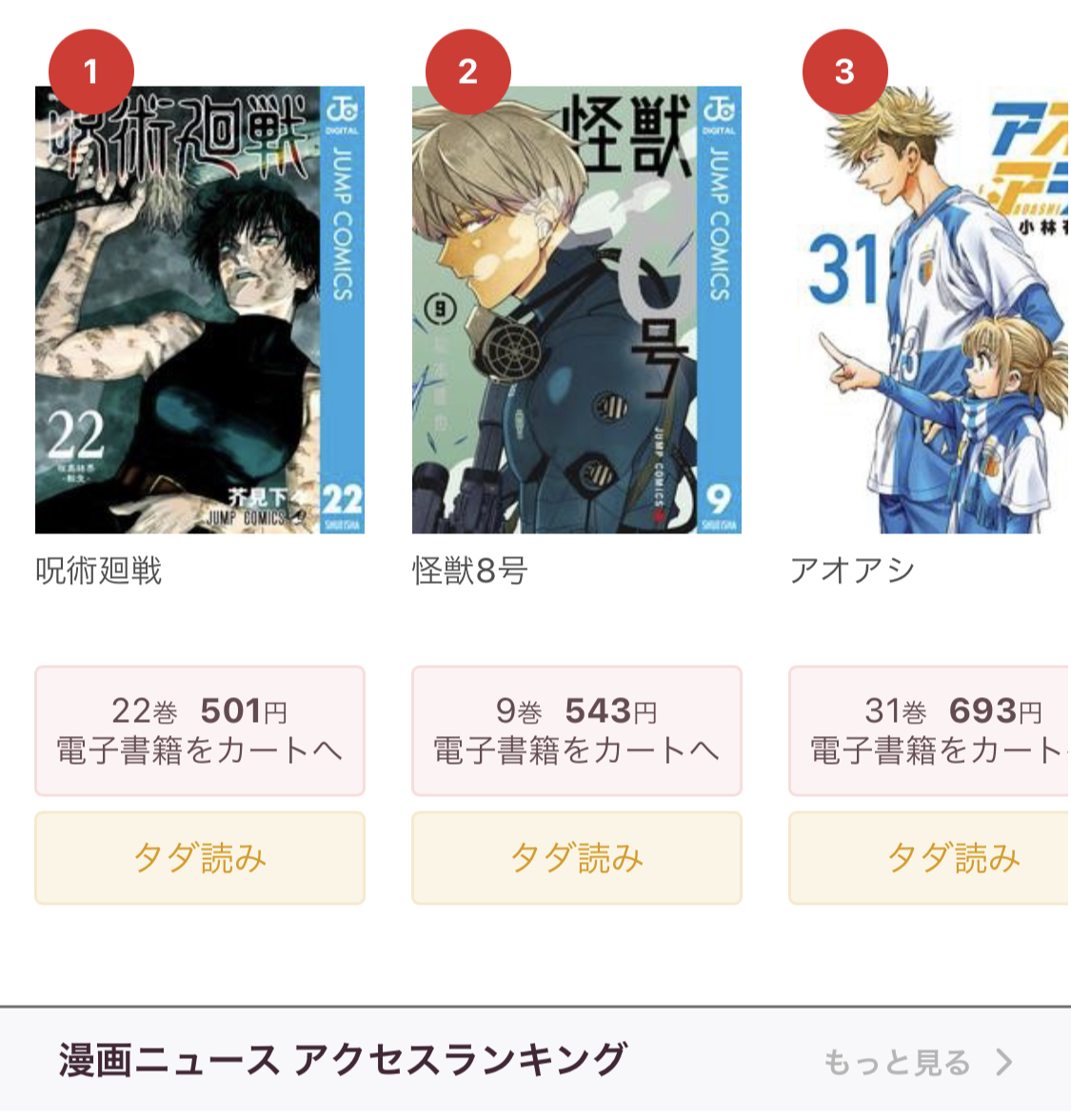Add 怪獣8号 volume 9 e-book to cart
The image size is (1071, 1120).
point(576,730)
